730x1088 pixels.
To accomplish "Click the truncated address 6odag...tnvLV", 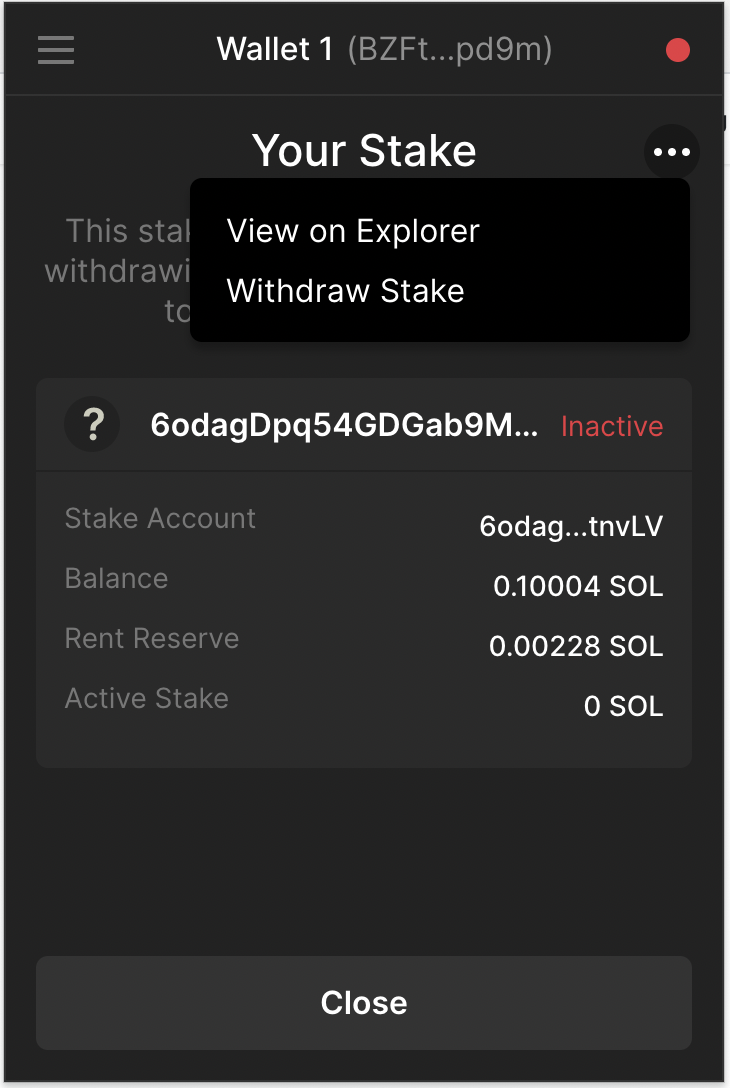I will tap(570, 527).
